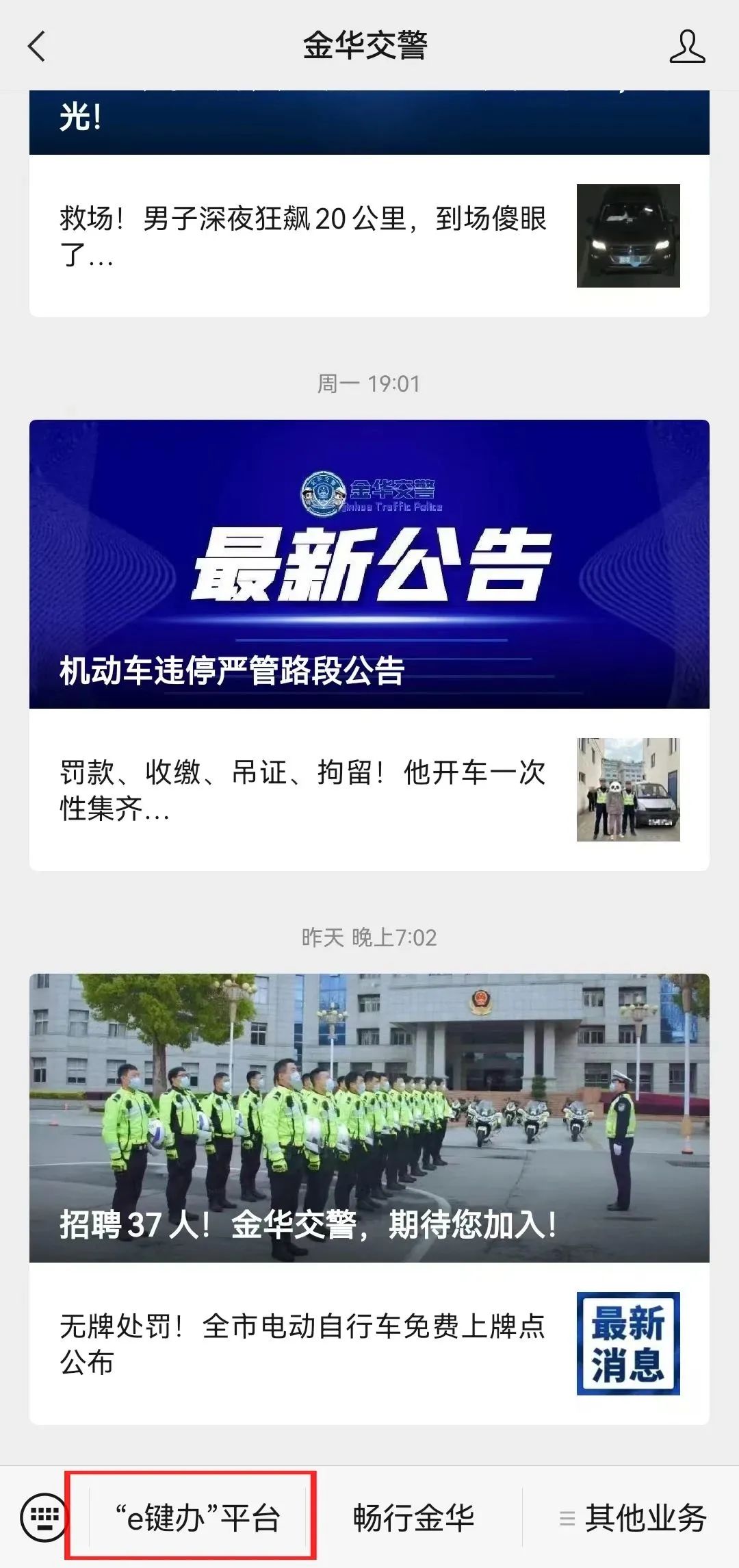Open the "e键办"平台 menu

click(197, 1517)
